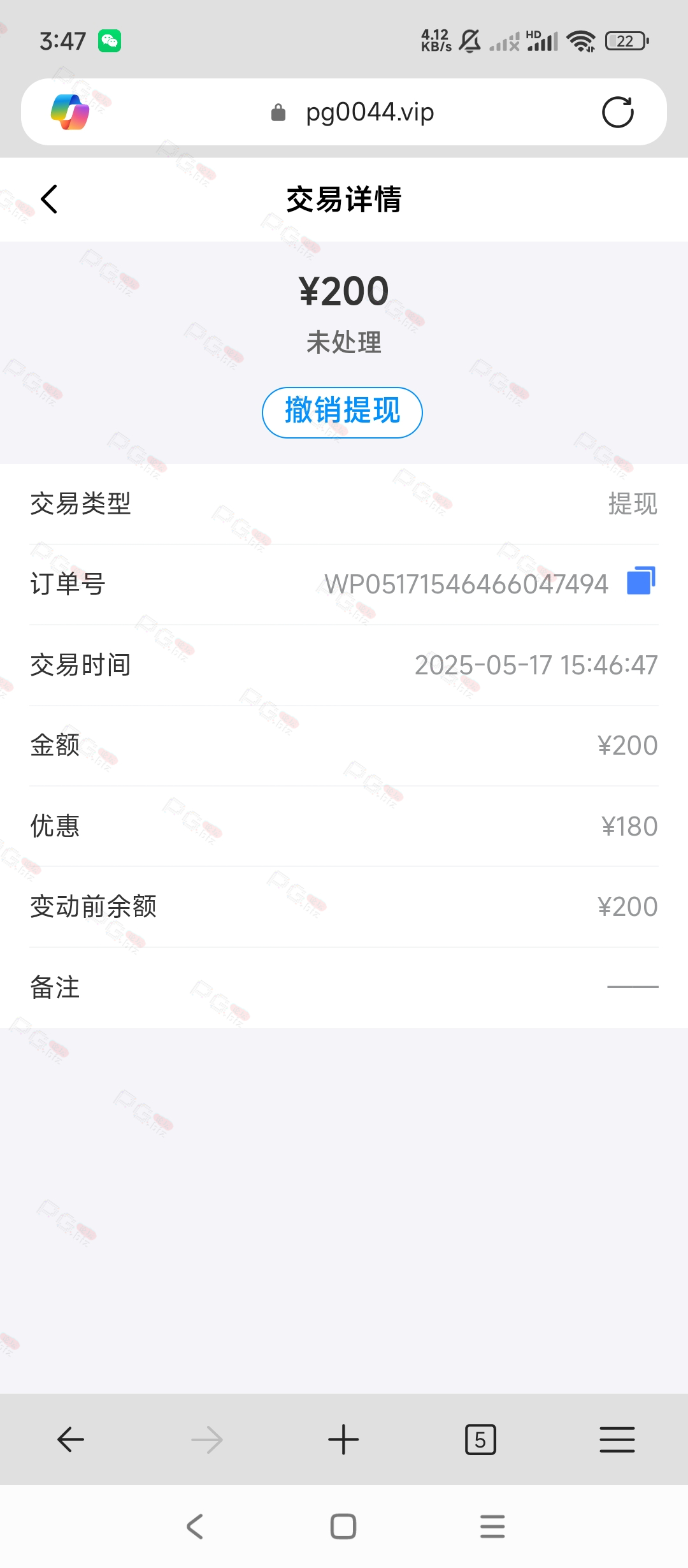Open a new tab with the plus button
Image resolution: width=688 pixels, height=1568 pixels.
point(343,1439)
